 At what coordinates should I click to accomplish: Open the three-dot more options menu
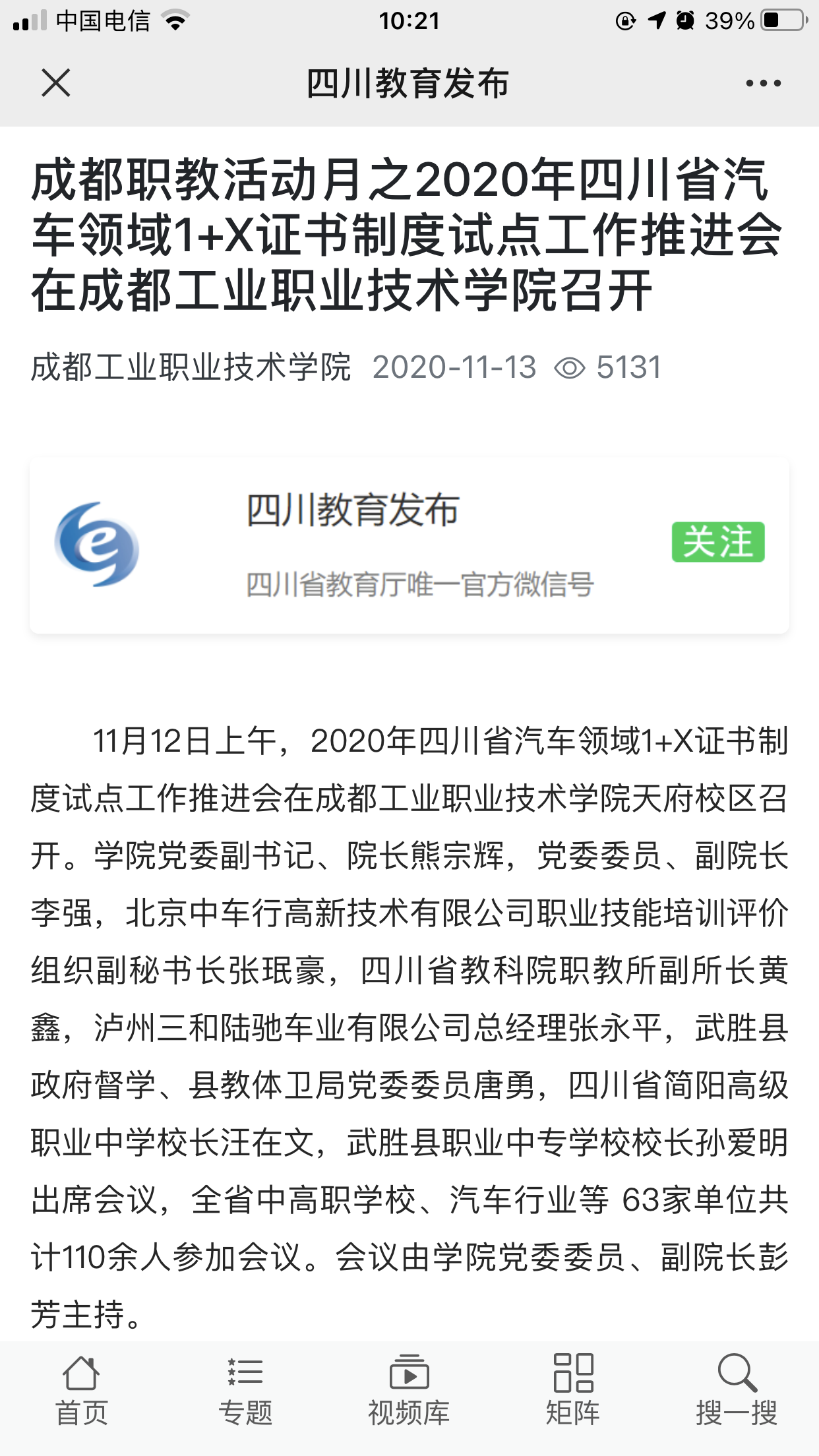point(763,83)
